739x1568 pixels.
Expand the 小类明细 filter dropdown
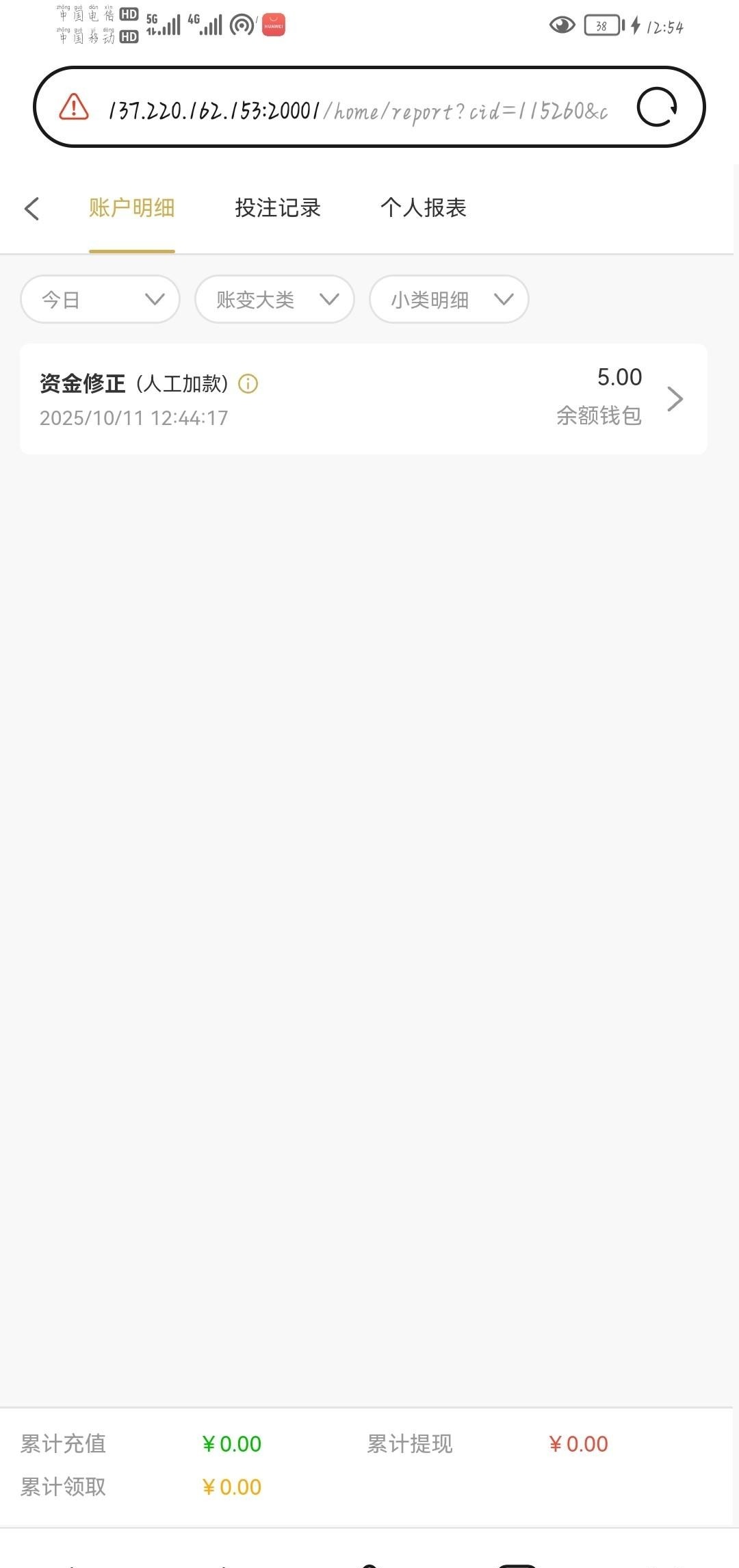pyautogui.click(x=449, y=299)
